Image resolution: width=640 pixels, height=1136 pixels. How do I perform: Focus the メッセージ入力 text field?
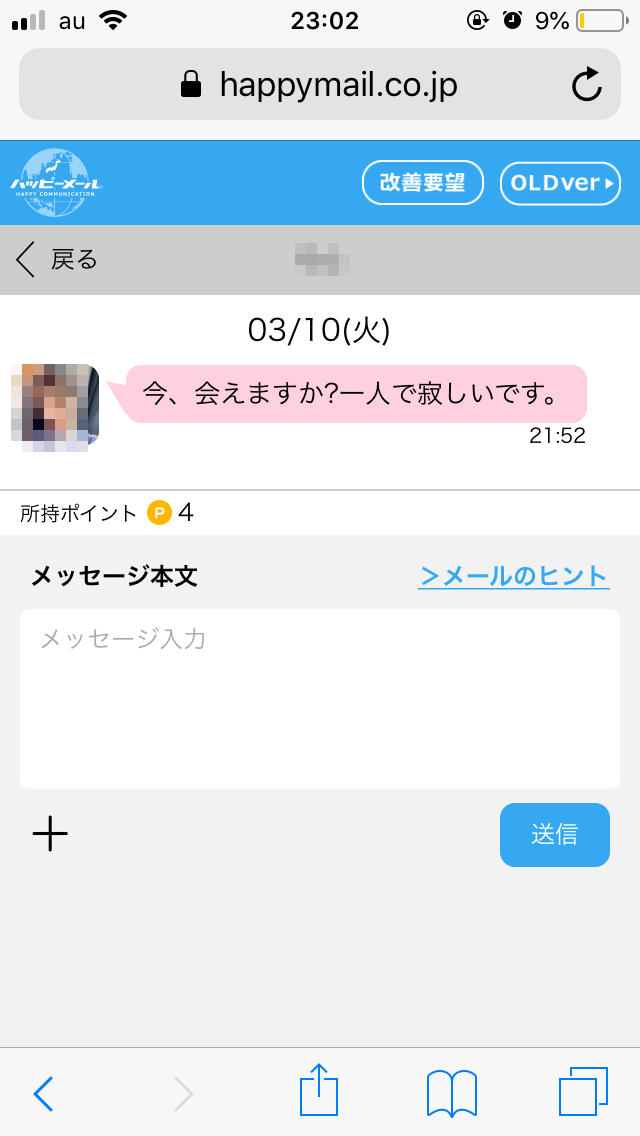point(320,699)
